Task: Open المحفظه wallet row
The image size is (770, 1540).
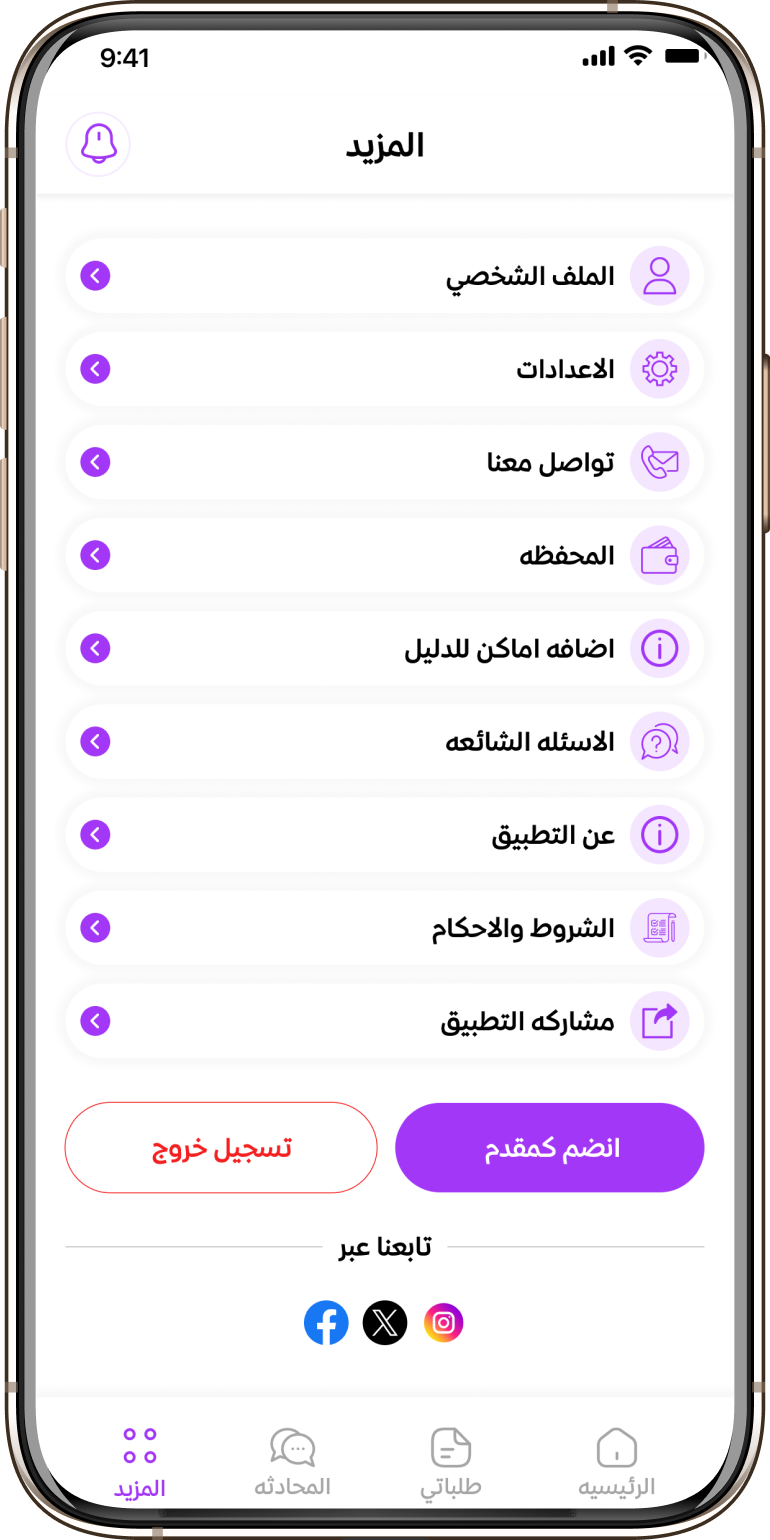Action: (x=385, y=555)
